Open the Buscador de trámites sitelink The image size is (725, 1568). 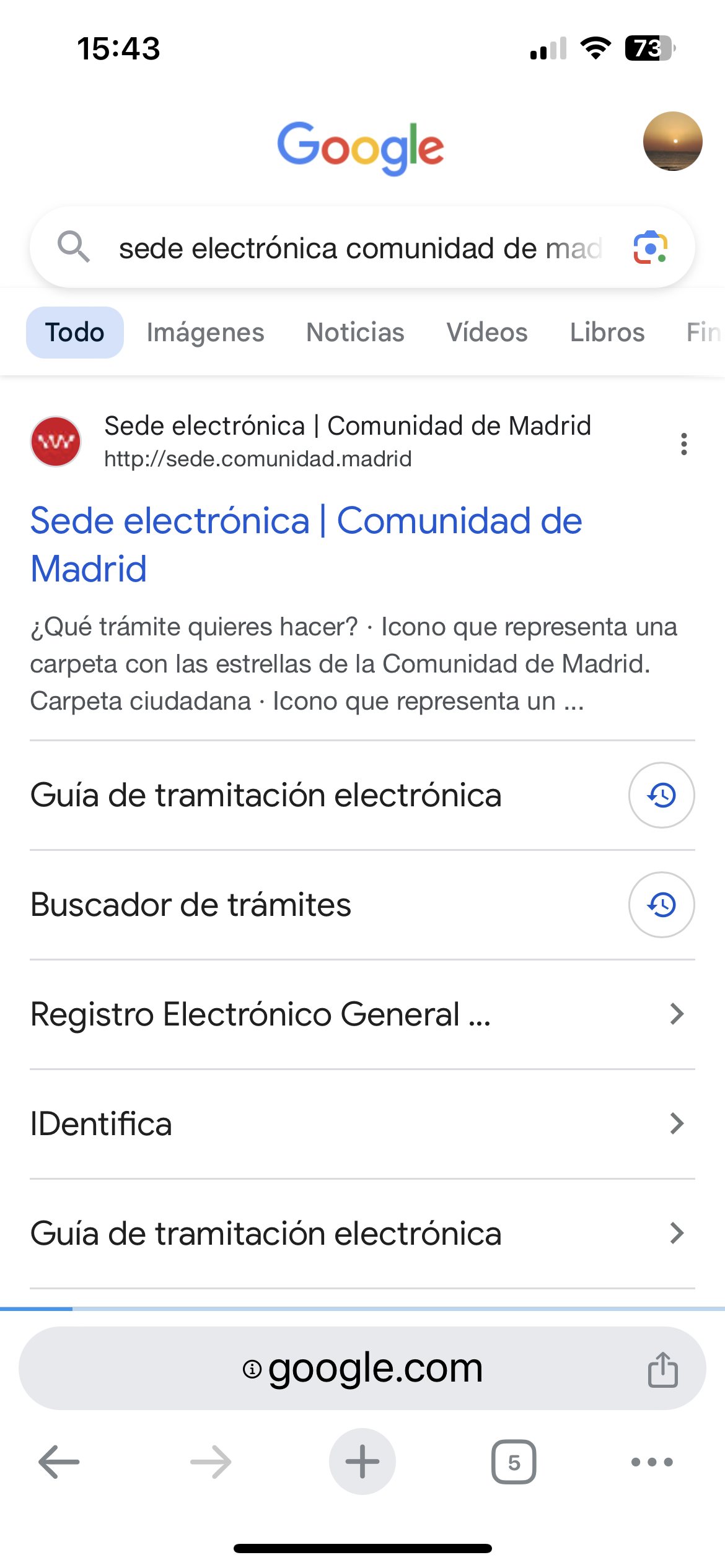tap(191, 905)
